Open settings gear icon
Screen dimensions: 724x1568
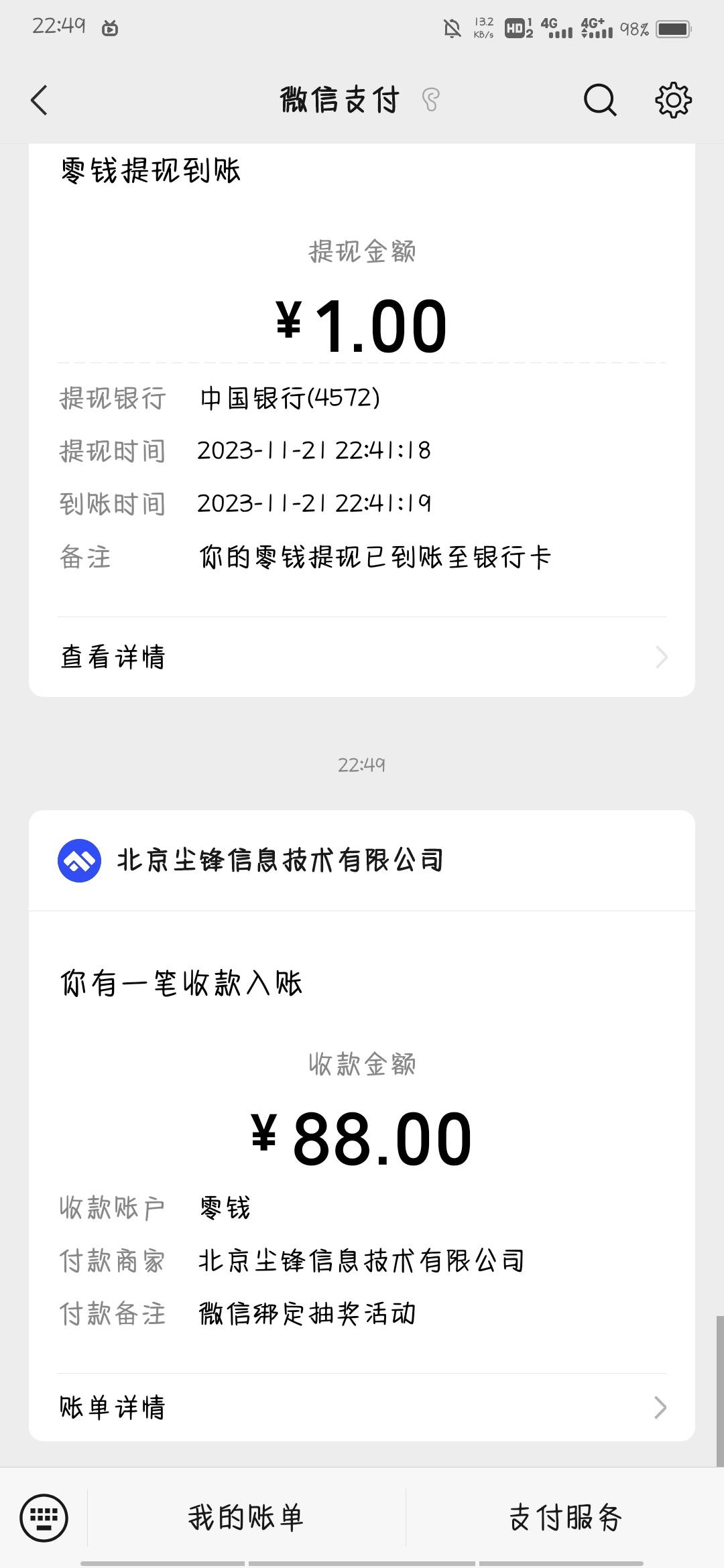[673, 101]
